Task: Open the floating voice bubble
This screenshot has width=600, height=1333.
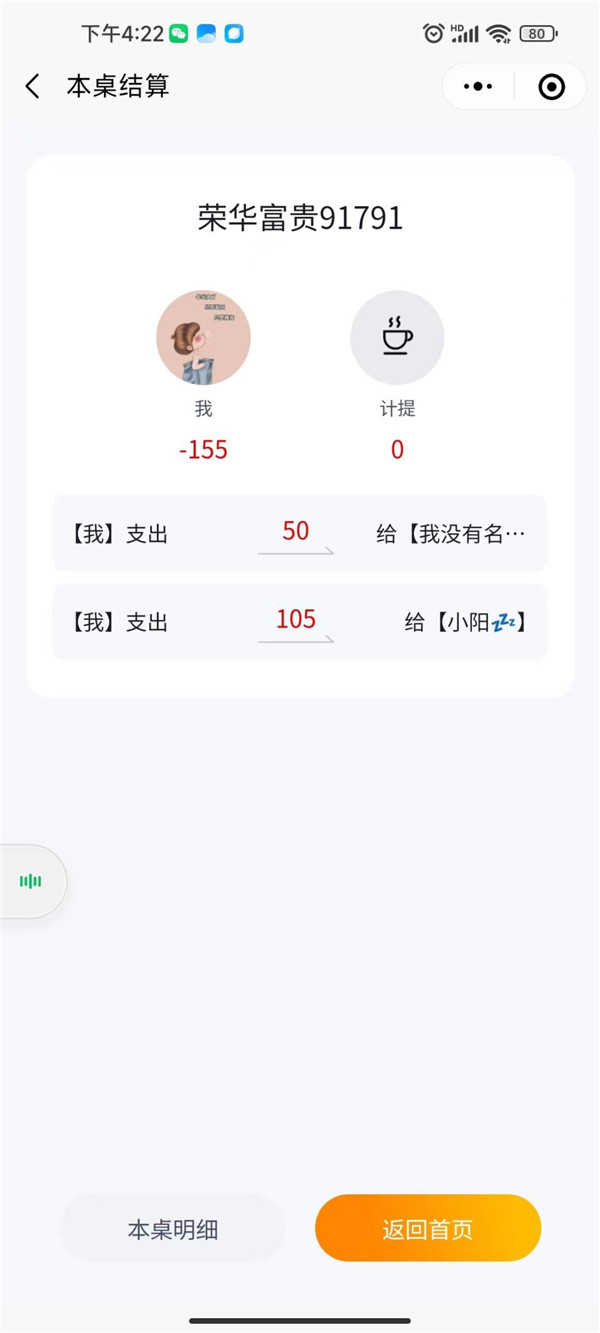Action: [x=31, y=881]
